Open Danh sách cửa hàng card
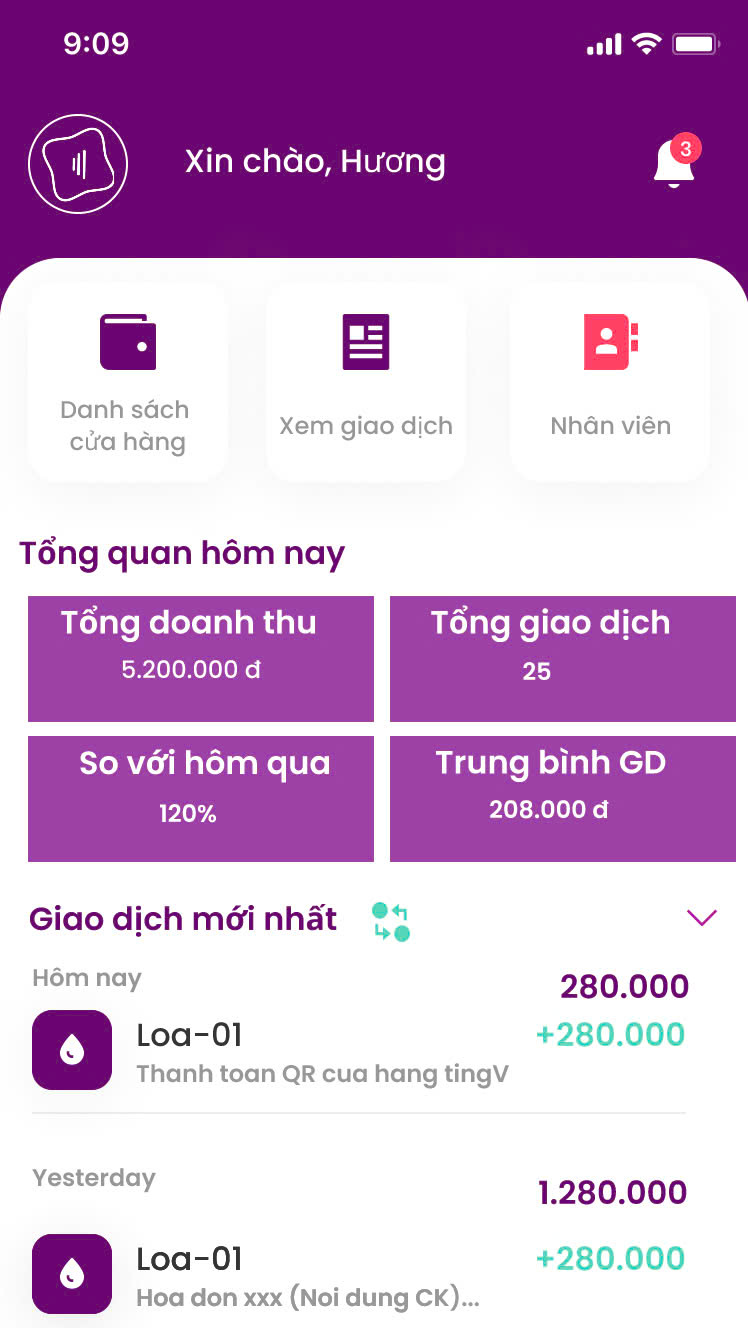Viewport: 748px width, 1328px height. [128, 382]
